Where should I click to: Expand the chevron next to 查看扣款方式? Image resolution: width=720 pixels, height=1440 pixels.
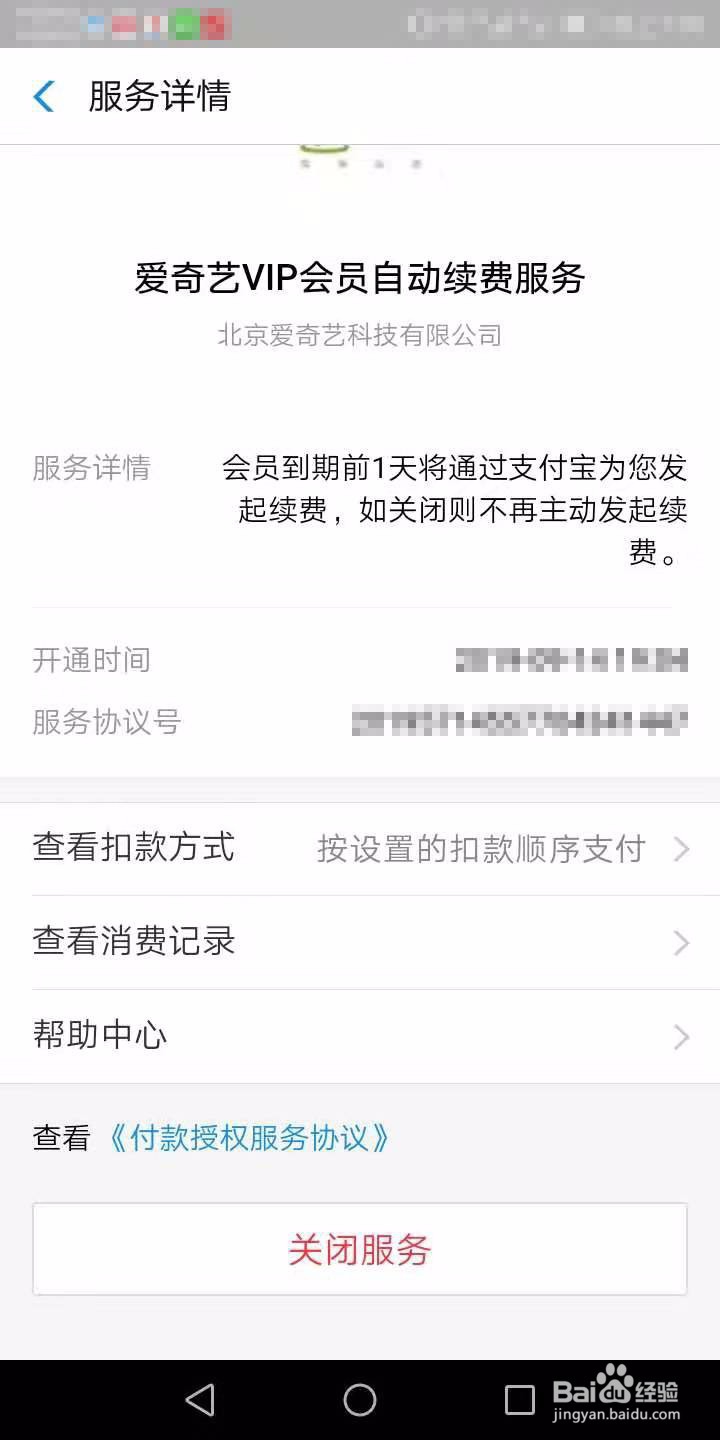(x=683, y=849)
